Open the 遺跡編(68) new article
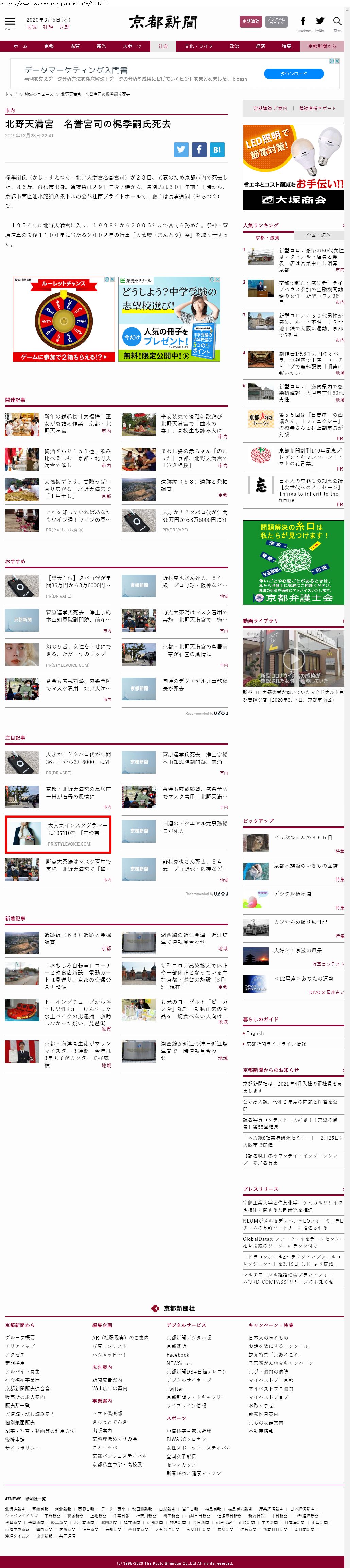 click(77, 938)
